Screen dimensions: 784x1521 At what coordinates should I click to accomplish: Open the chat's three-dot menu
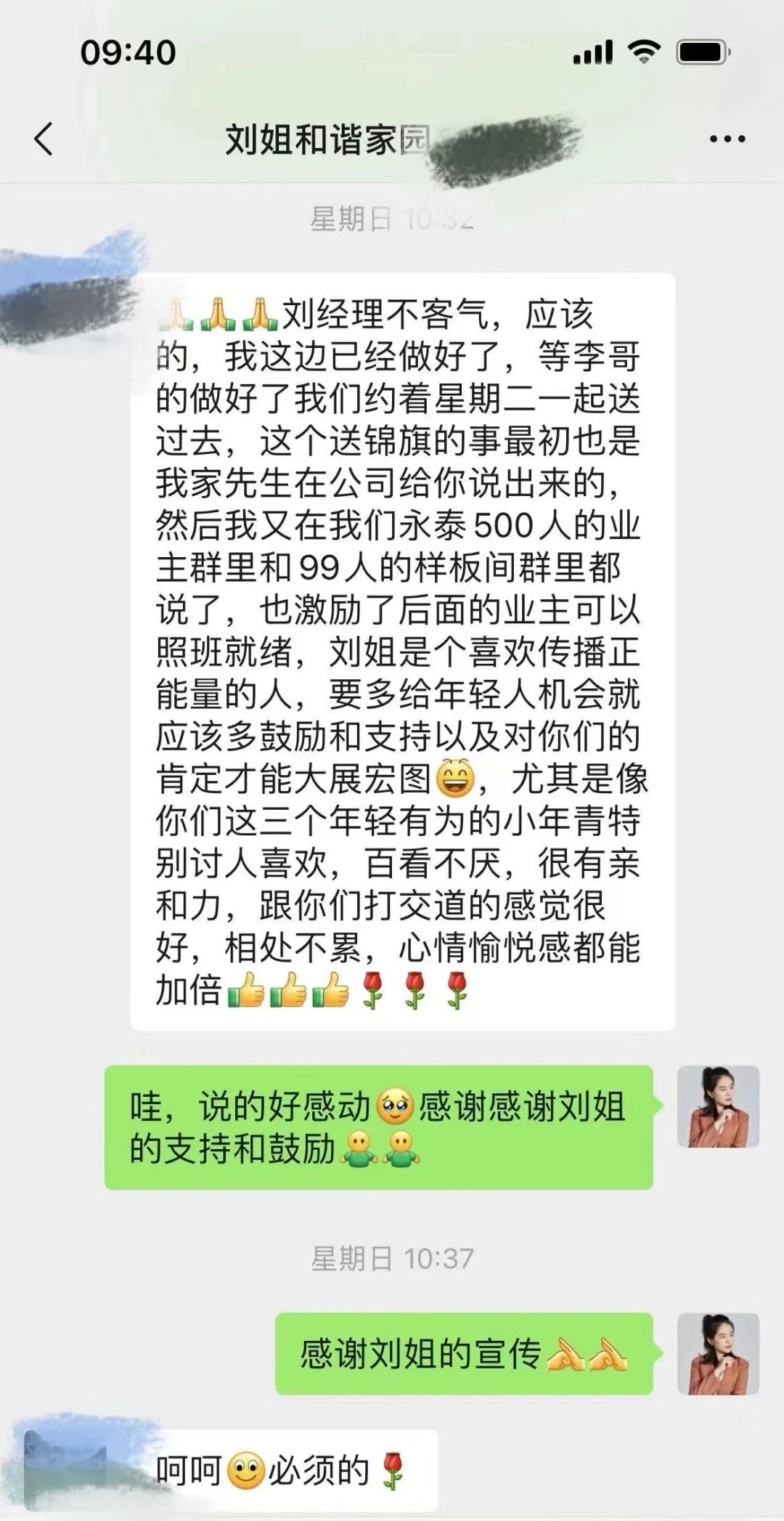727,139
